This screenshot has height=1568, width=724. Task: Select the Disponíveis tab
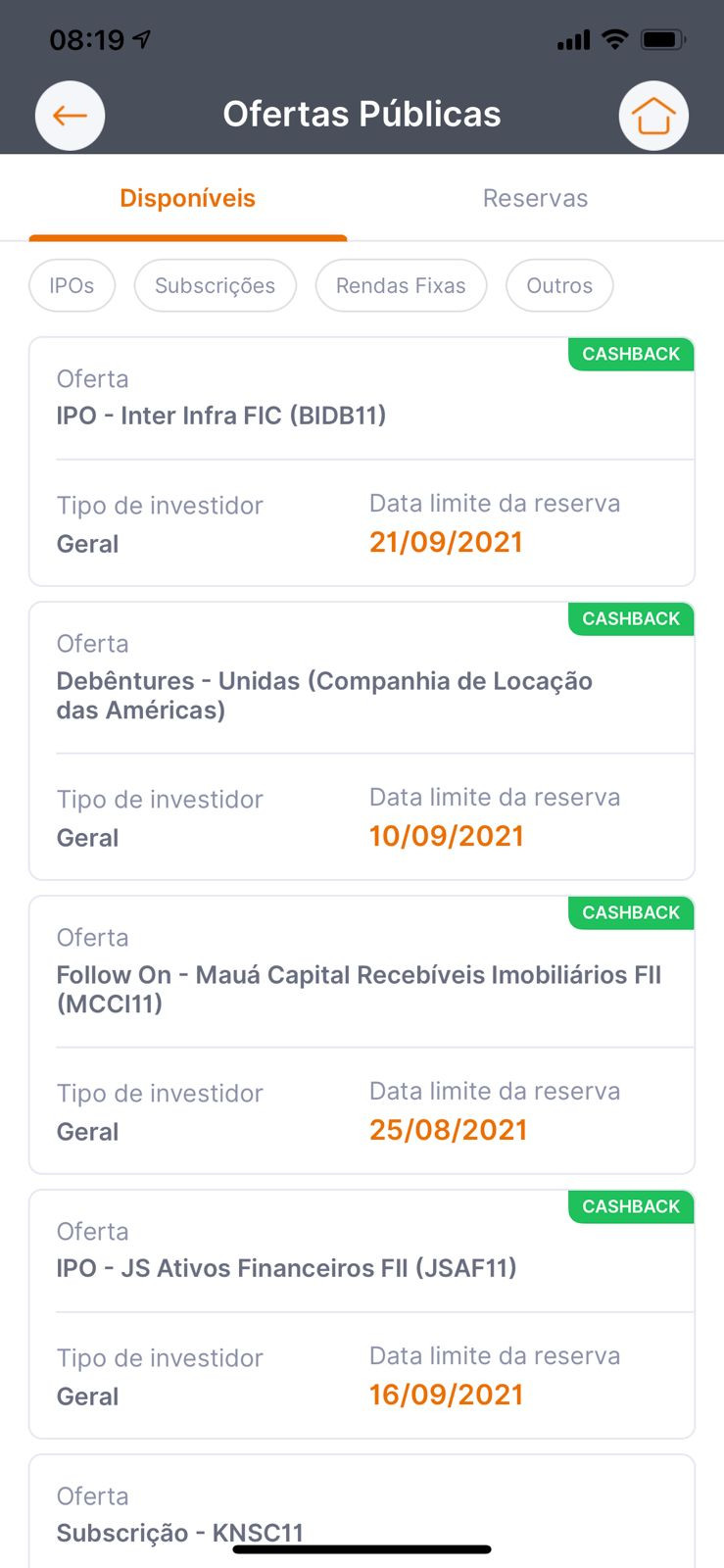pyautogui.click(x=188, y=198)
